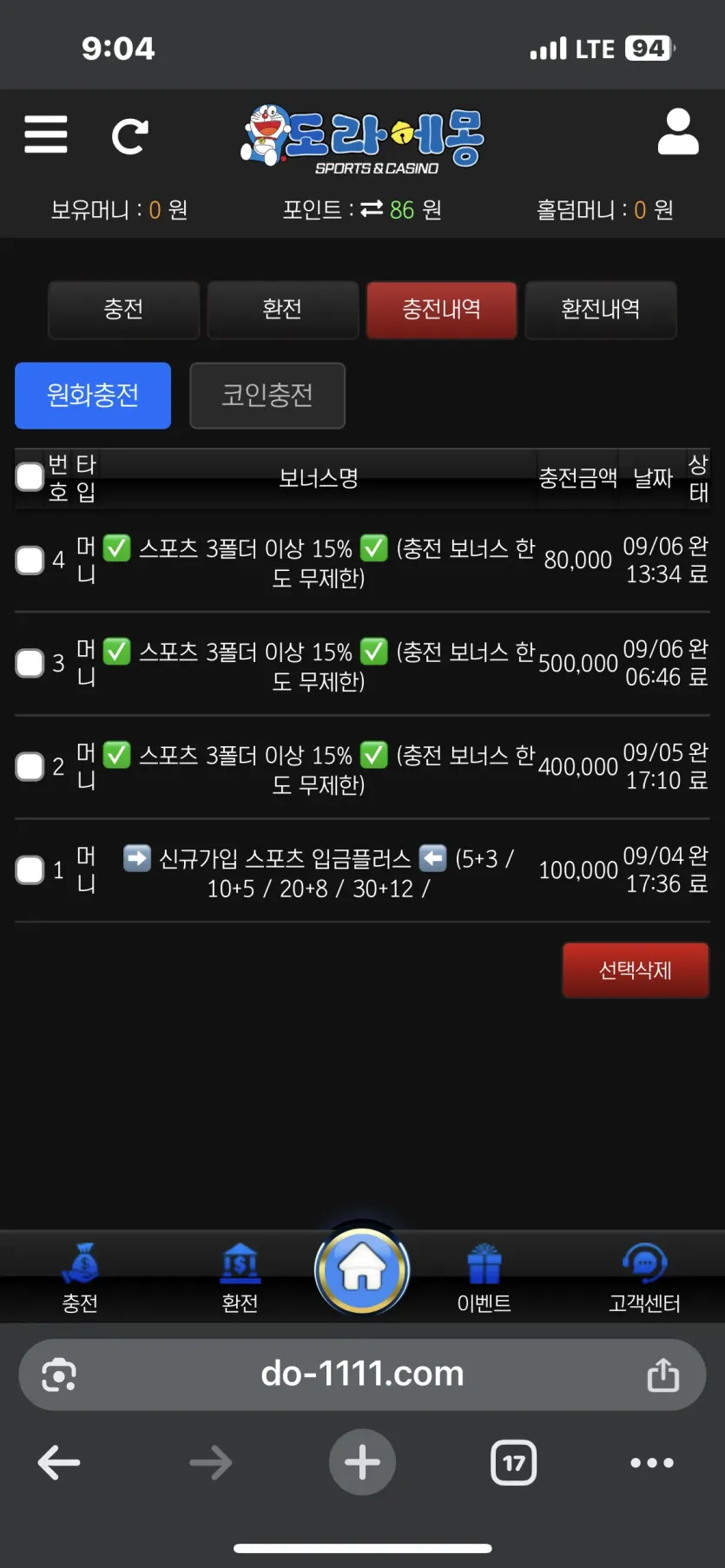The height and width of the screenshot is (1568, 725).
Task: Switch to the top 충전 tab
Action: click(123, 310)
